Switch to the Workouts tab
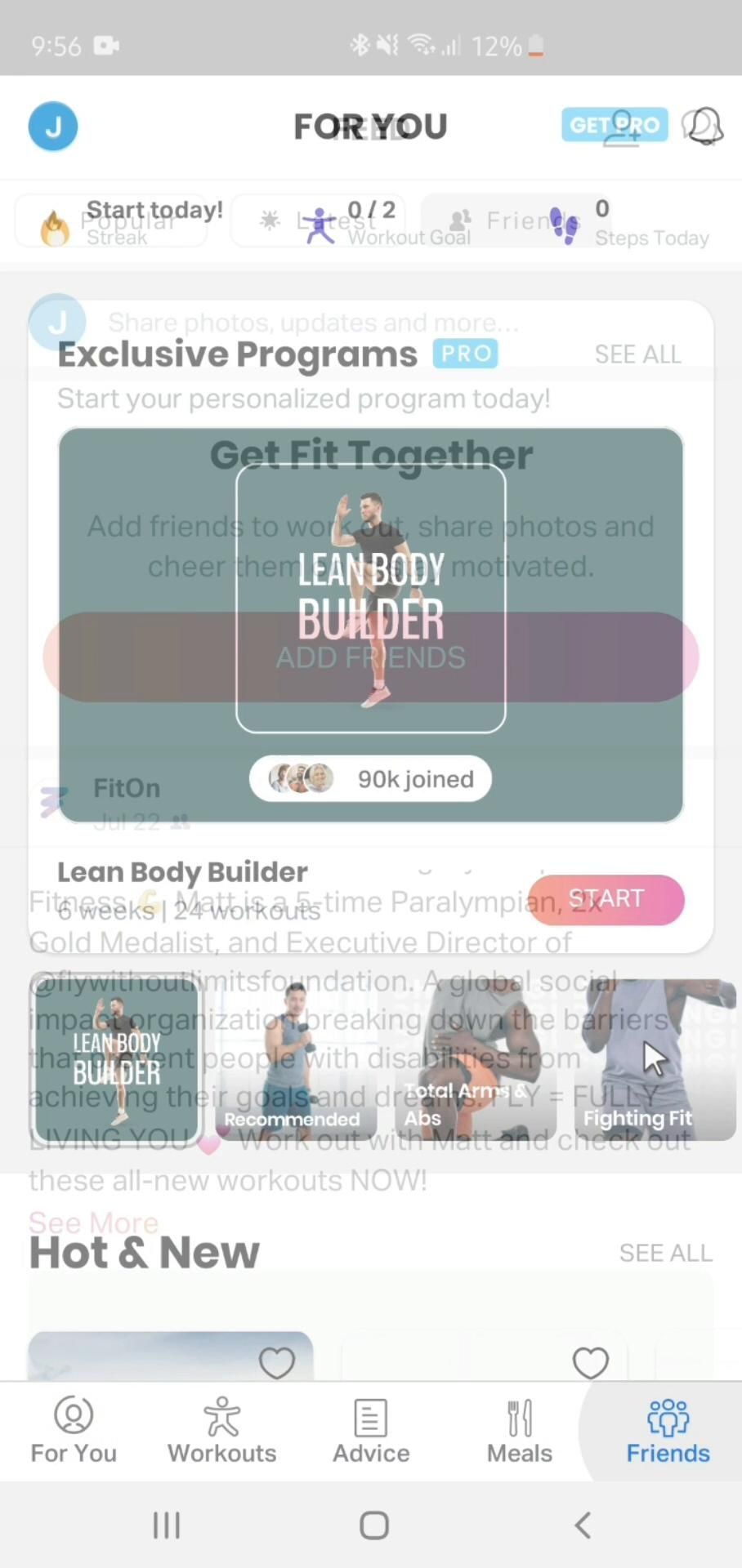 222,1431
